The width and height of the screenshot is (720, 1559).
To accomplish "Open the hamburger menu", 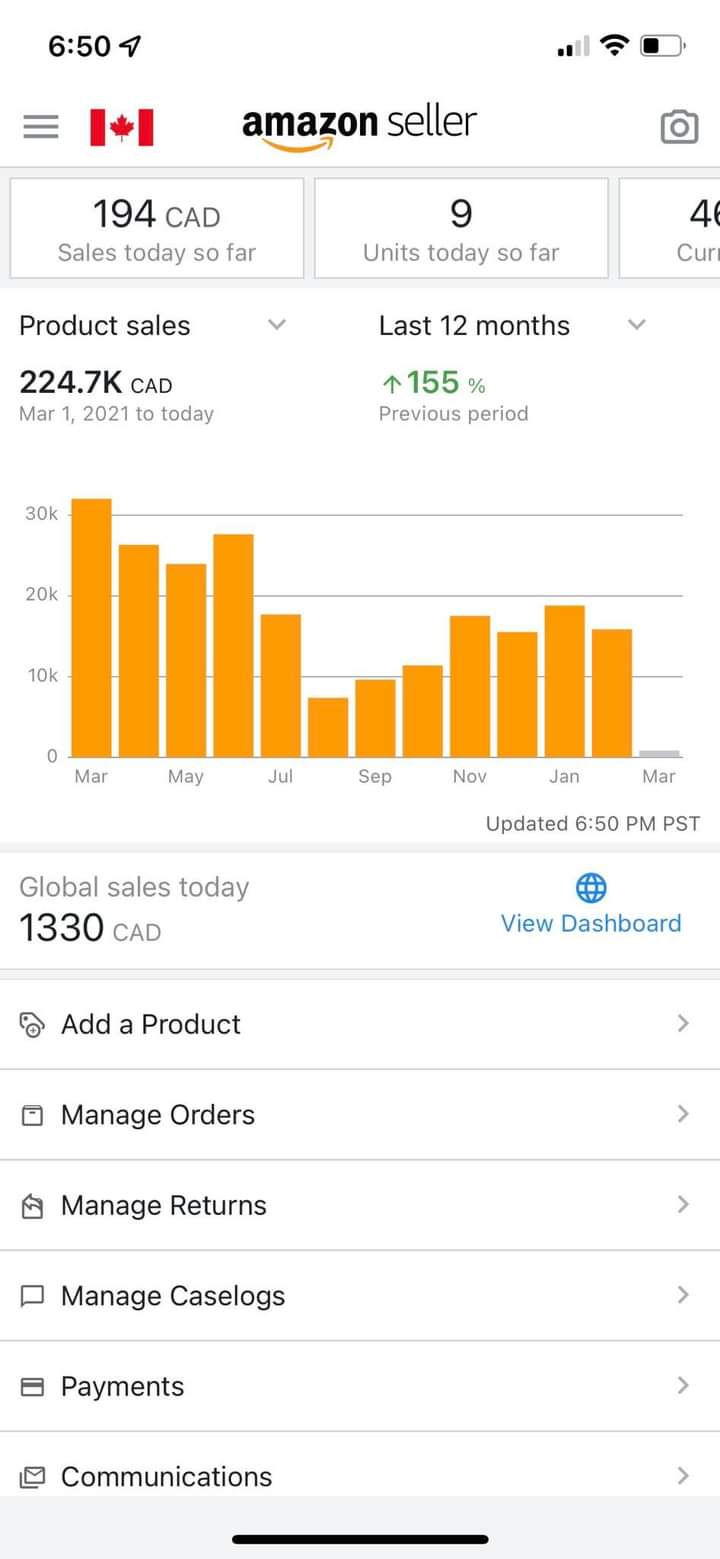I will point(40,127).
